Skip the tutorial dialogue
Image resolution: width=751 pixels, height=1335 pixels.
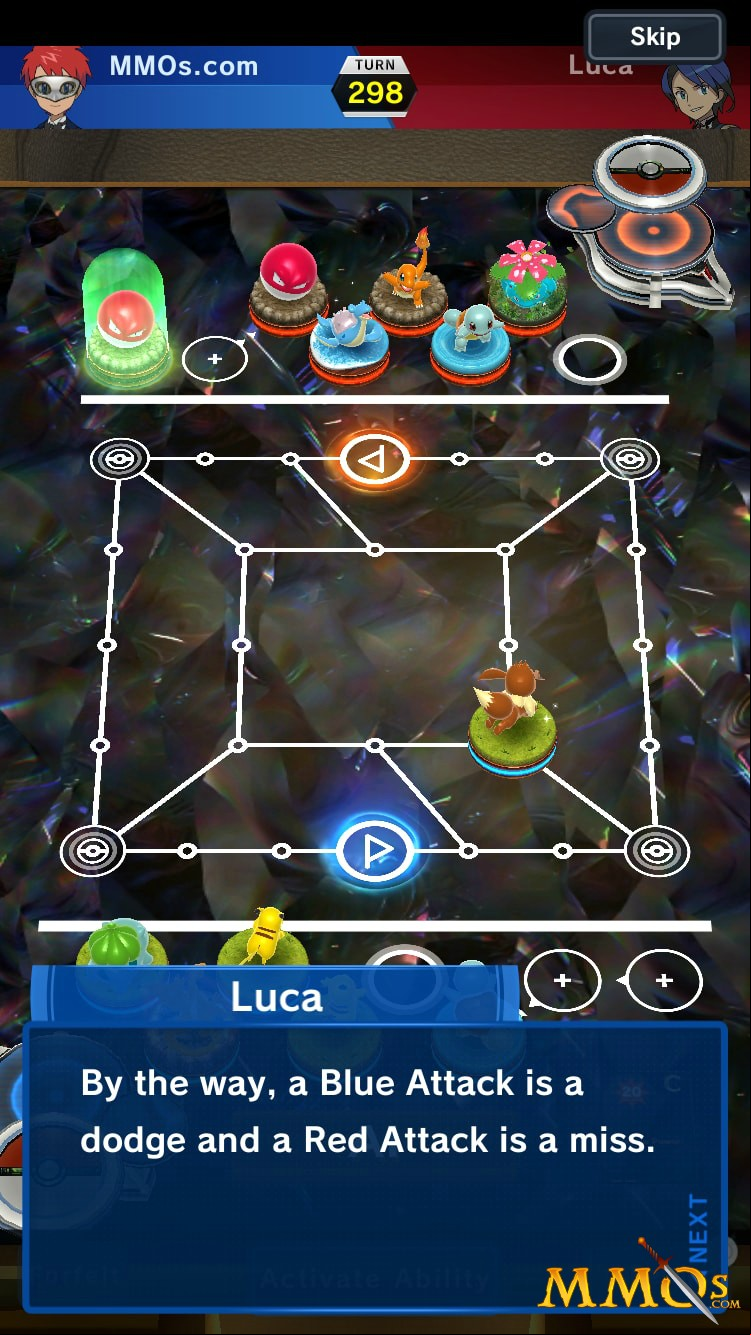pos(655,38)
